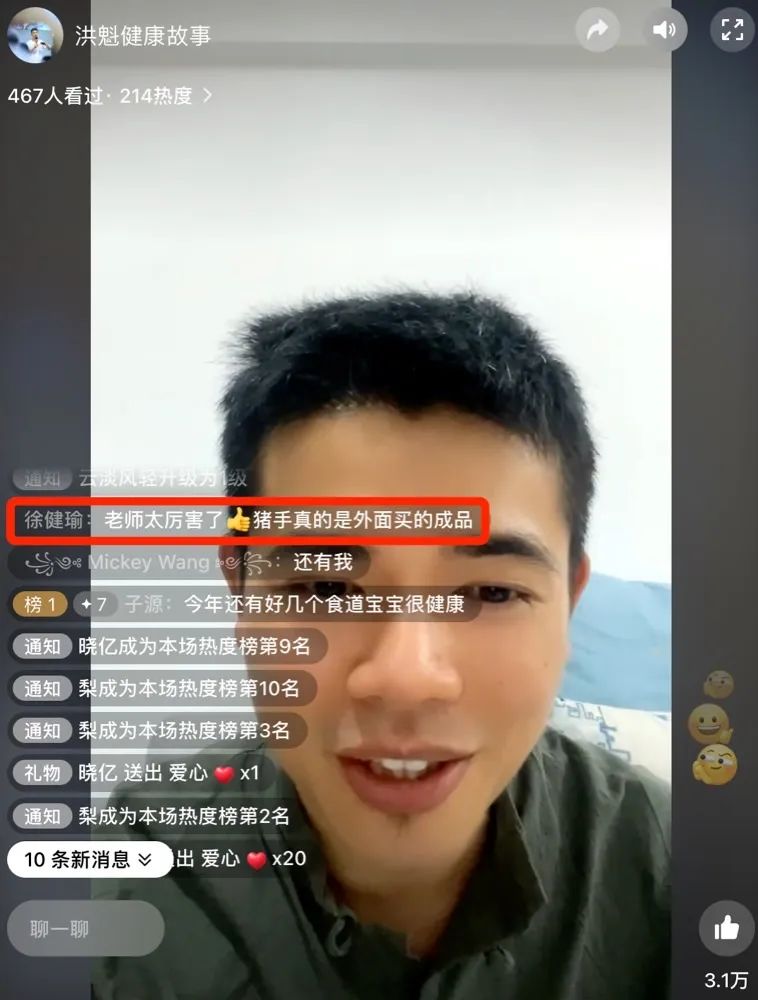Open the 聊一聊 chat input
The image size is (758, 1000).
[85, 929]
